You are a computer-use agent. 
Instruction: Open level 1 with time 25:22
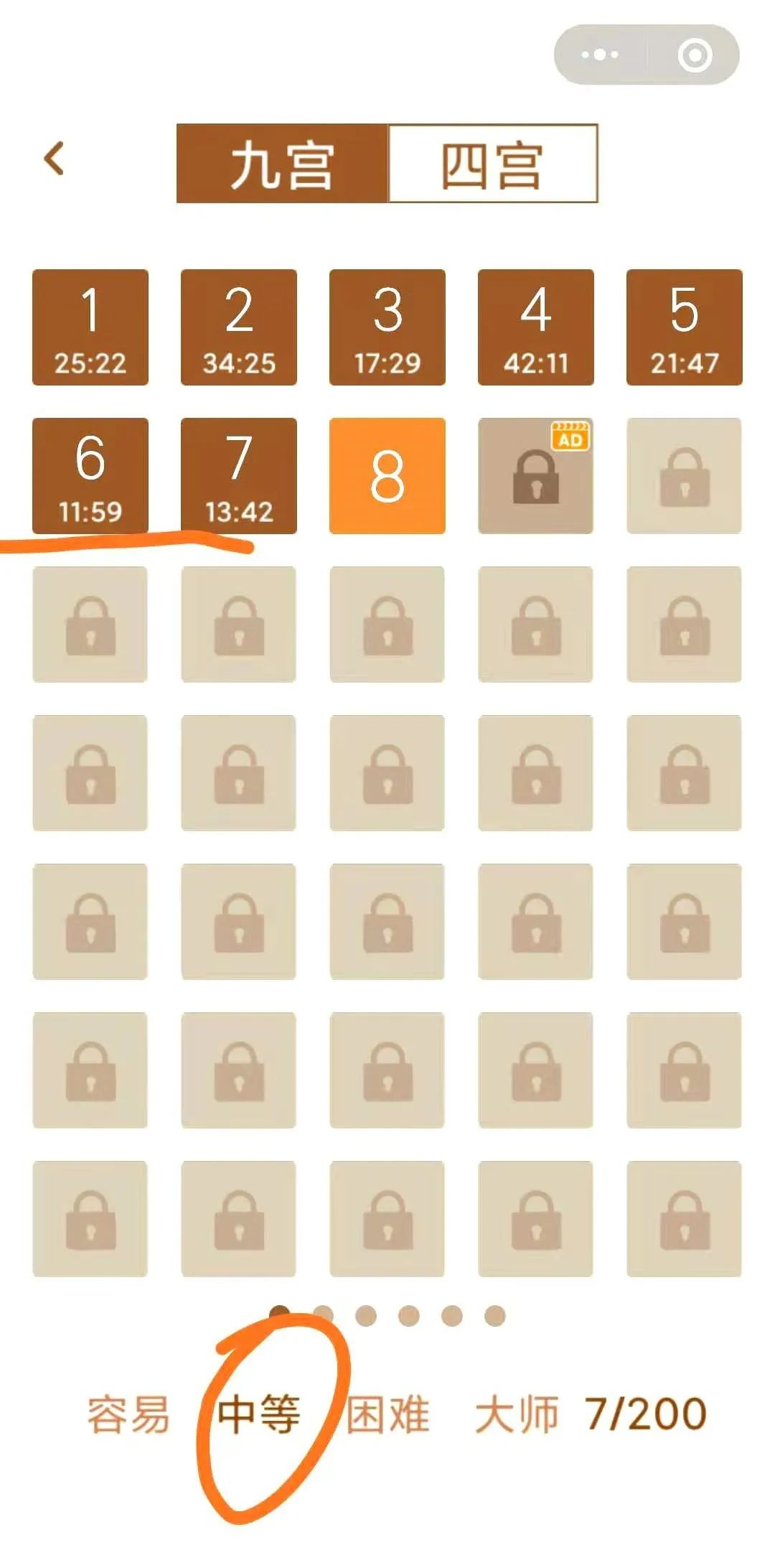click(90, 327)
